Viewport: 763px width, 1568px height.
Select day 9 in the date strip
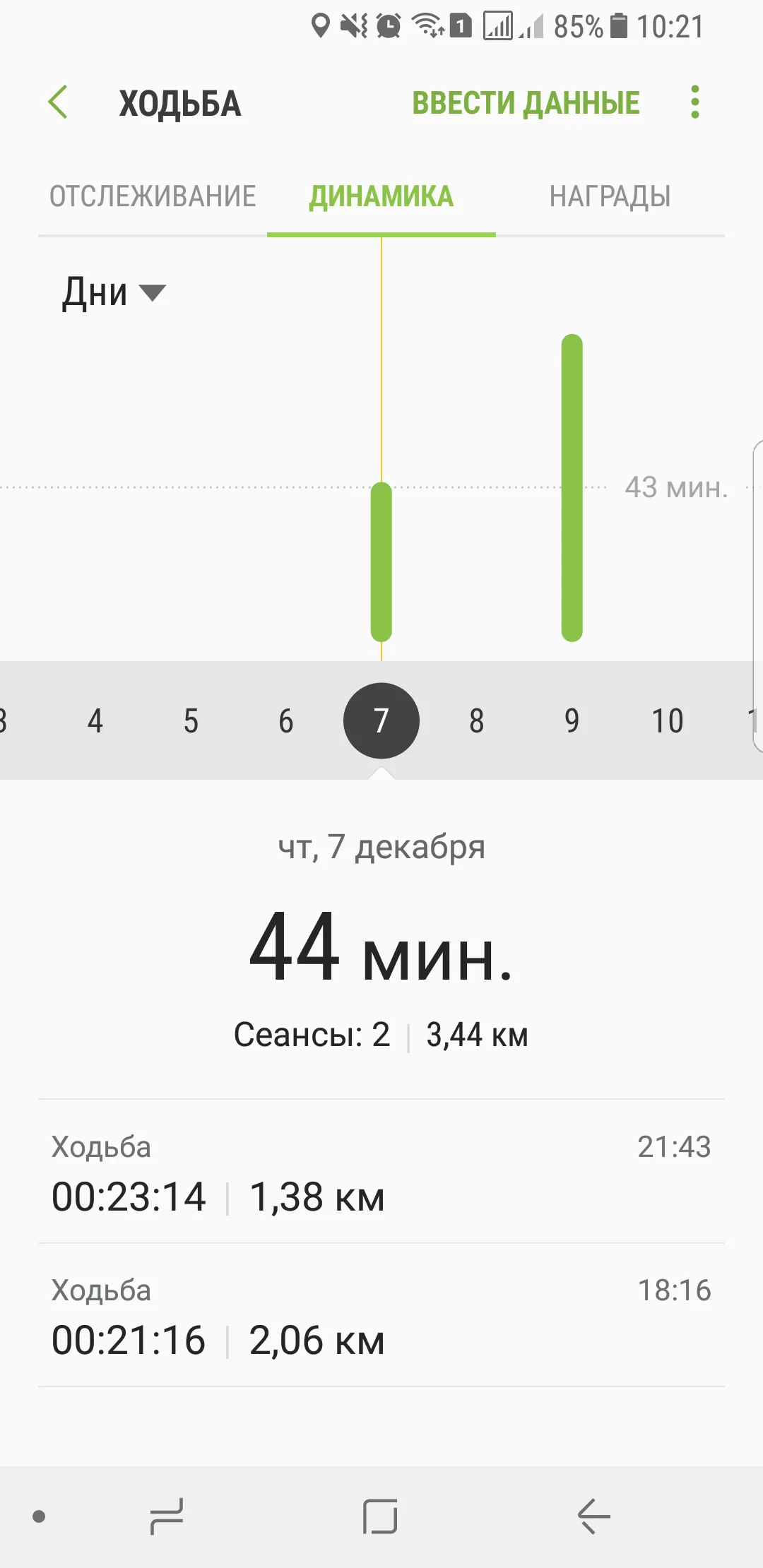coord(572,720)
